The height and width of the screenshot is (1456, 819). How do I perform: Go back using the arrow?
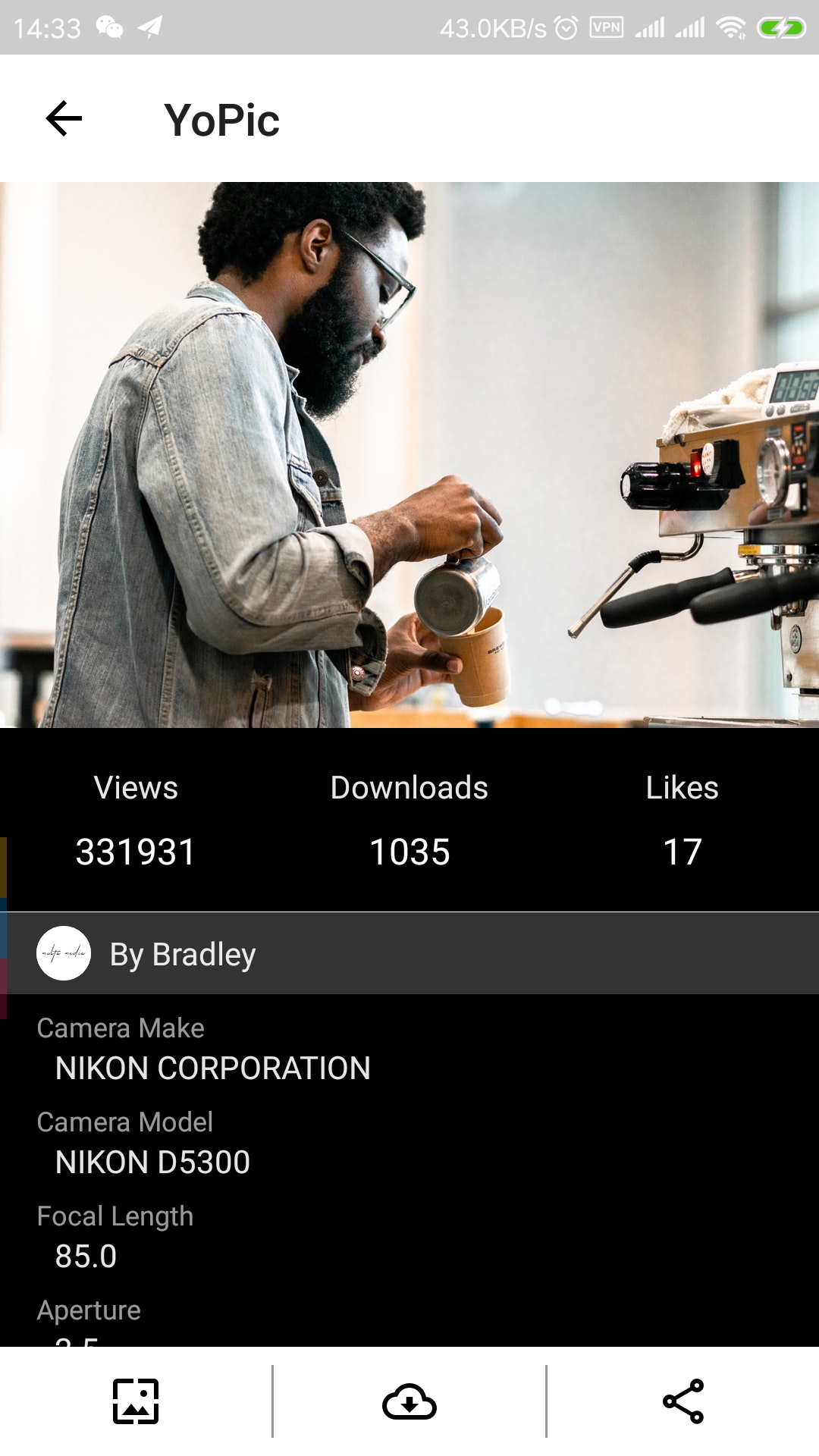point(64,119)
